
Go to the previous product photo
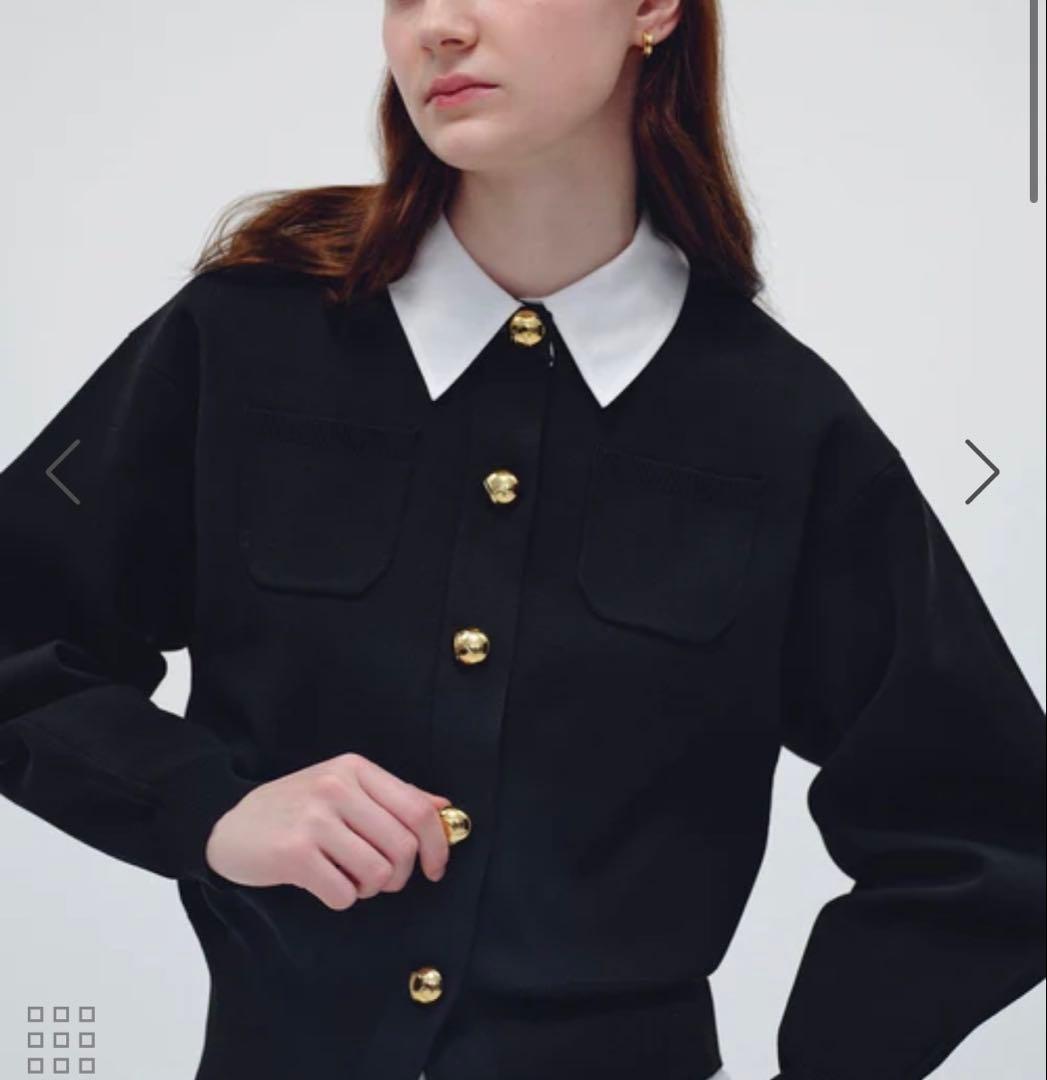click(x=63, y=472)
